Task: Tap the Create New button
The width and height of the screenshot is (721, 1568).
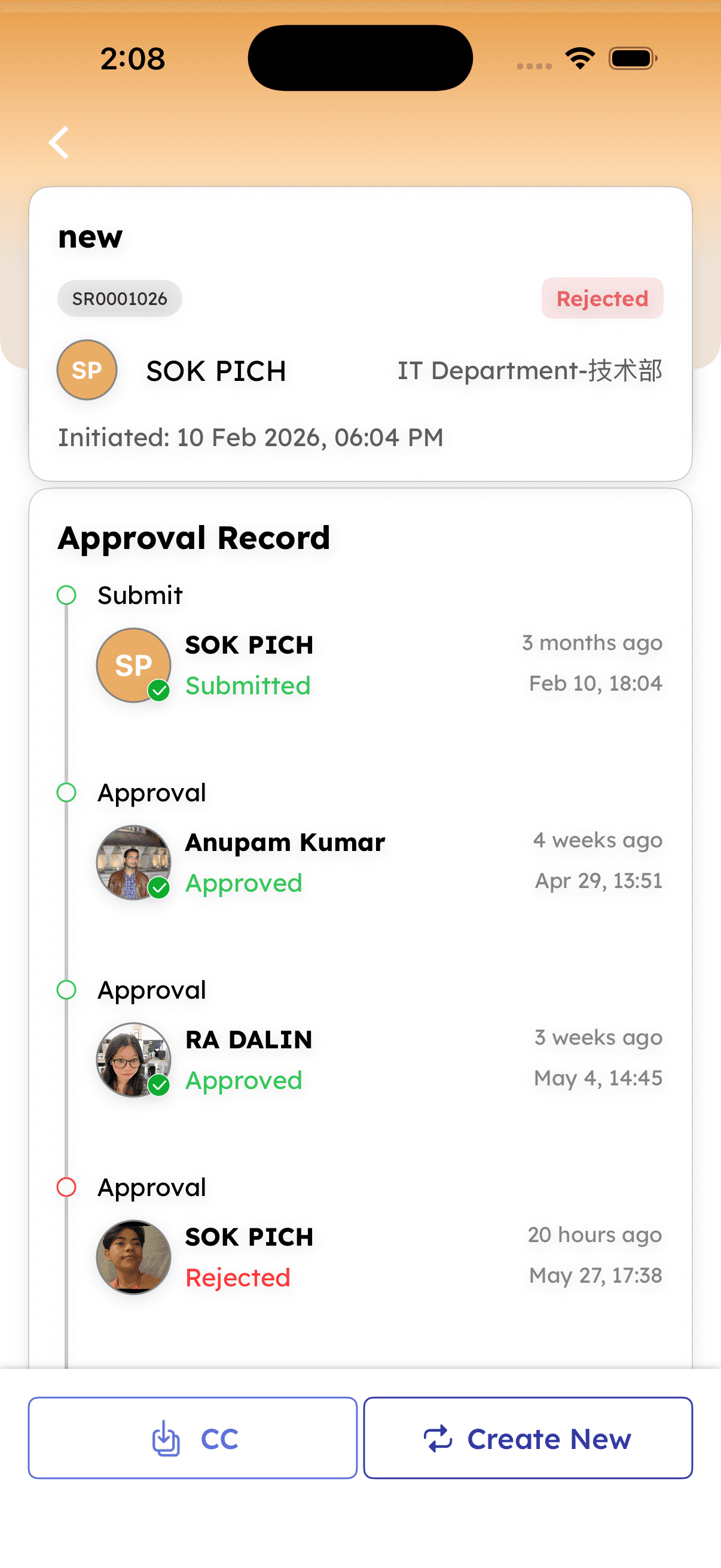Action: 527,1437
